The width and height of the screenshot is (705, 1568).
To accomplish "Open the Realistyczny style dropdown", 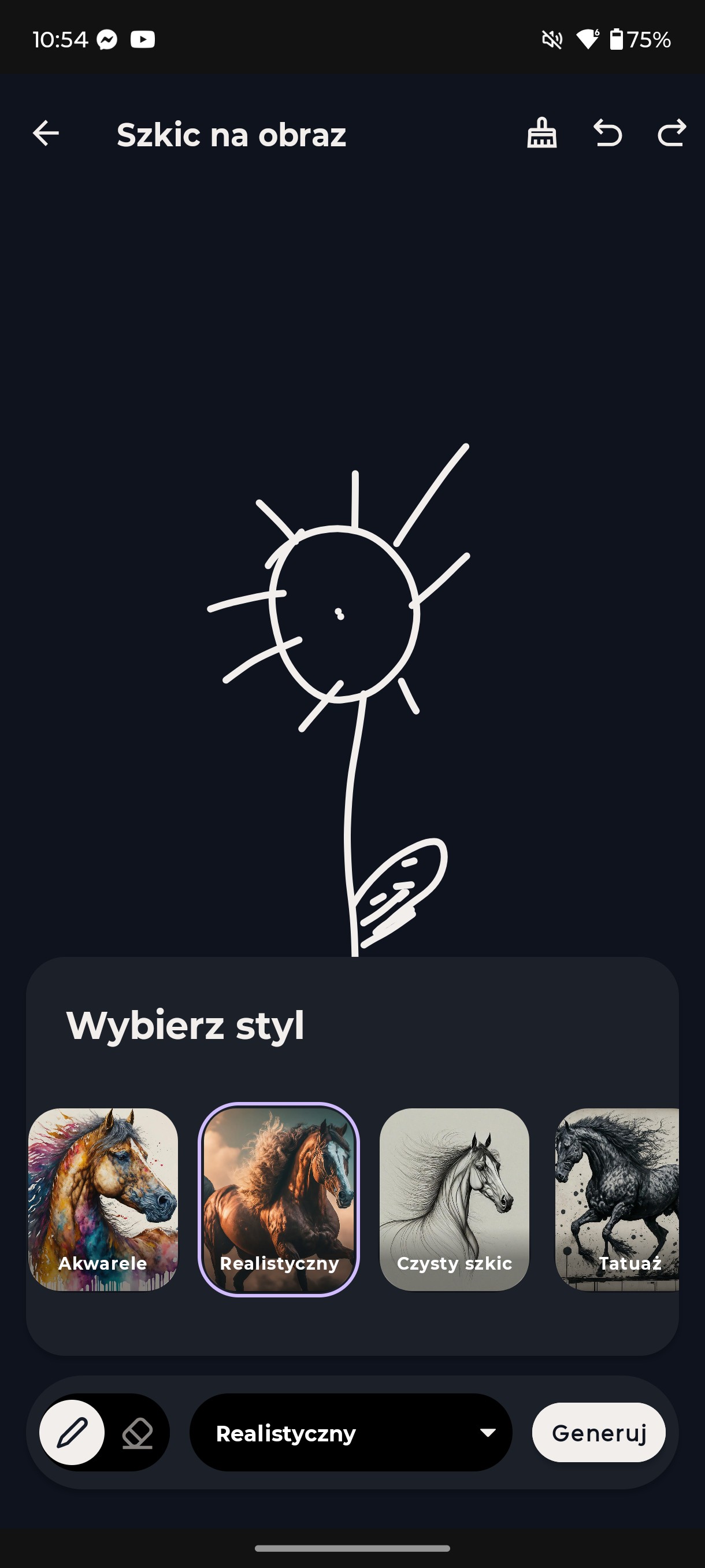I will pyautogui.click(x=350, y=1432).
